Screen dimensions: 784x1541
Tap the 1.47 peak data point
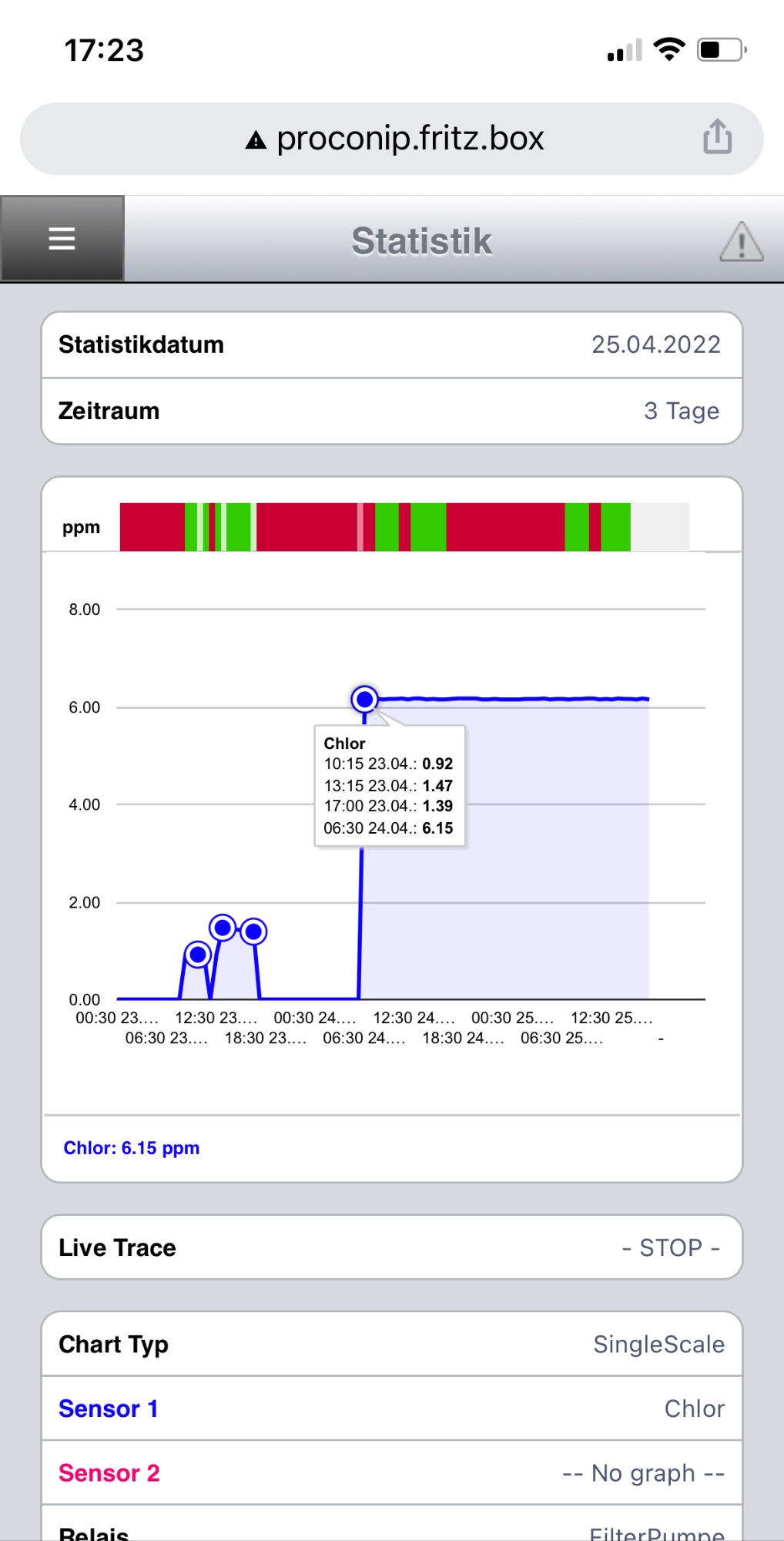coord(223,927)
